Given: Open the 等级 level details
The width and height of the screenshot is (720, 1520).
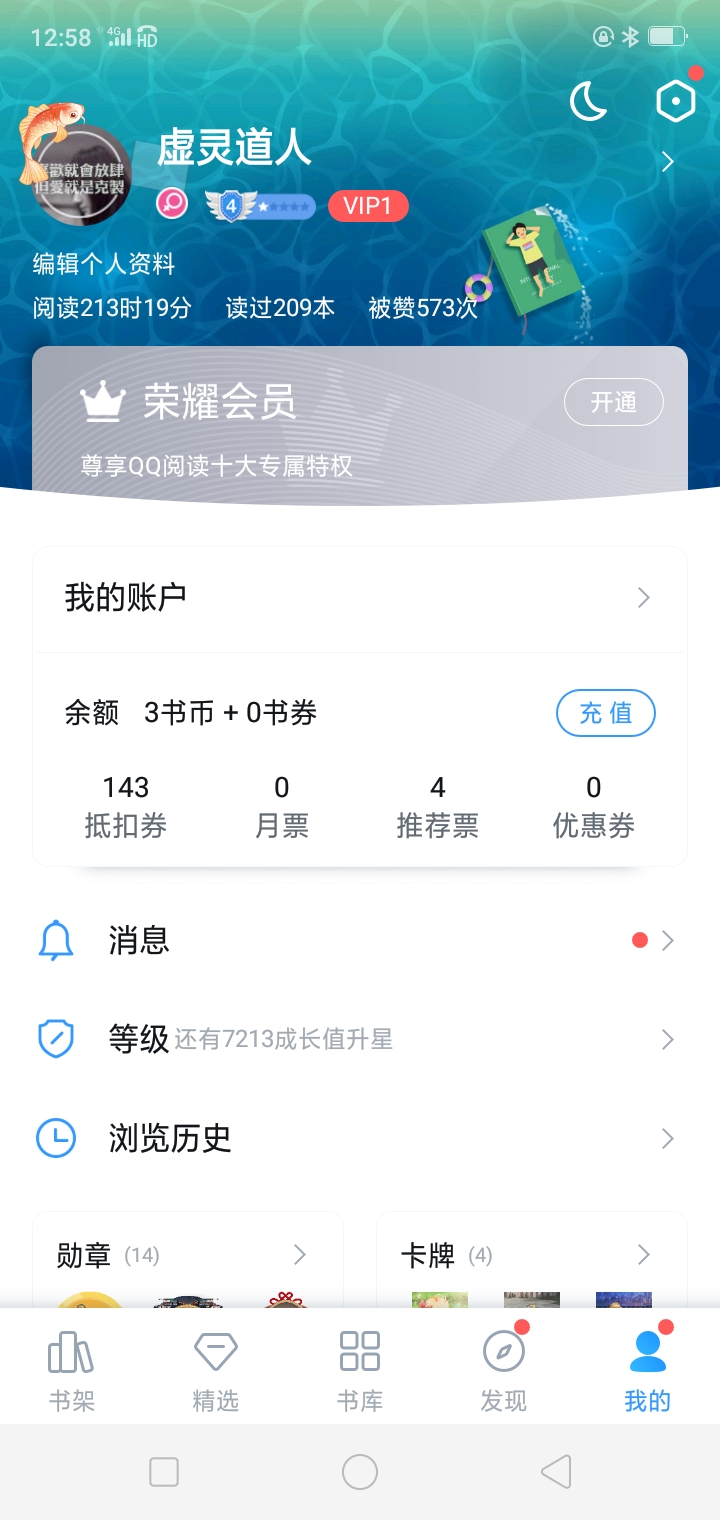Looking at the screenshot, I should 360,1040.
